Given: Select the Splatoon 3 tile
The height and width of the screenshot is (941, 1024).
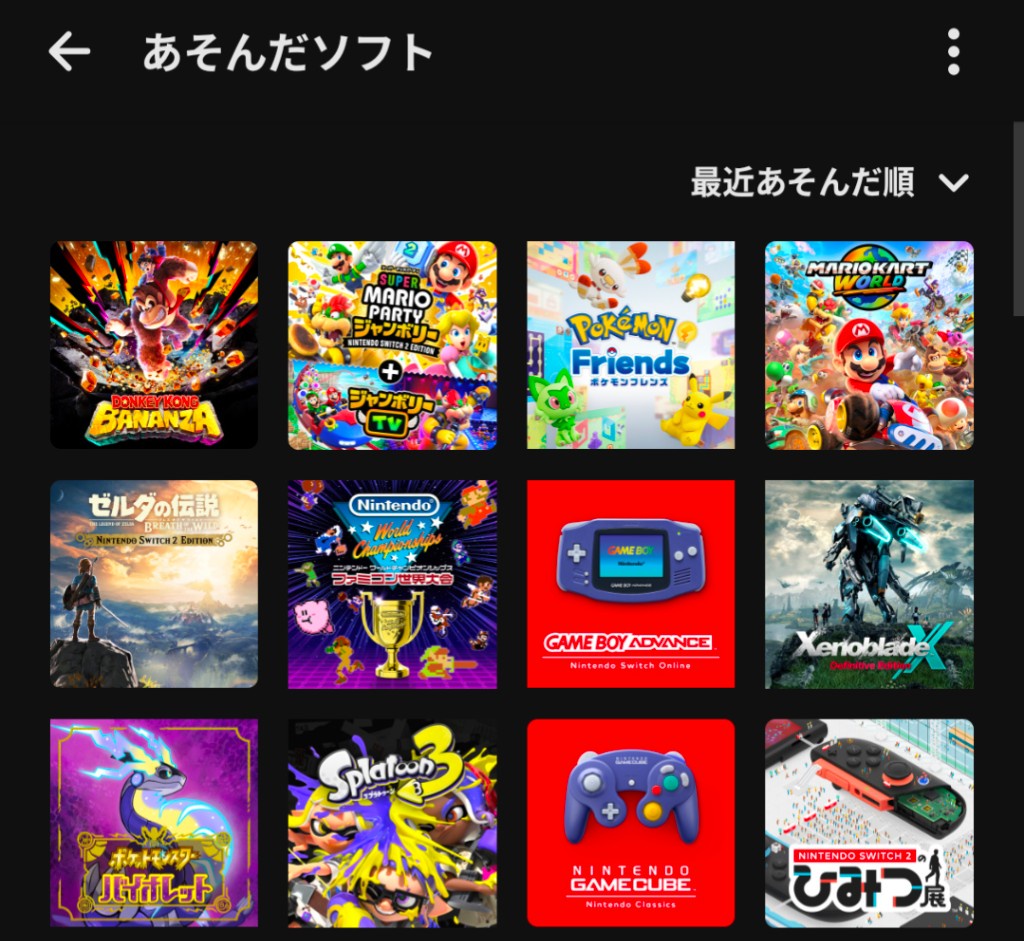Looking at the screenshot, I should pos(392,823).
